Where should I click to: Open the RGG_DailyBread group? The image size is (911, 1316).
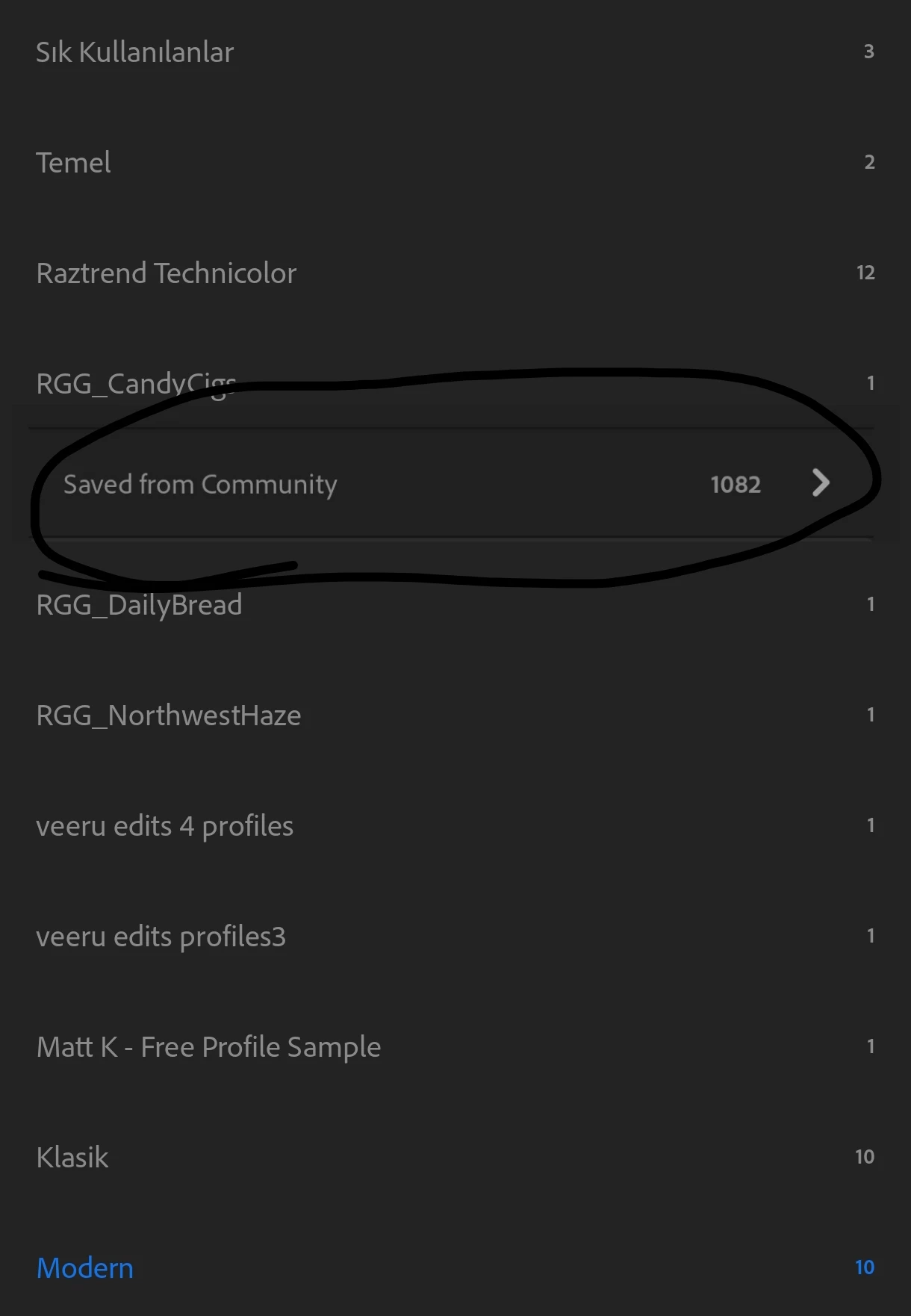[x=139, y=605]
